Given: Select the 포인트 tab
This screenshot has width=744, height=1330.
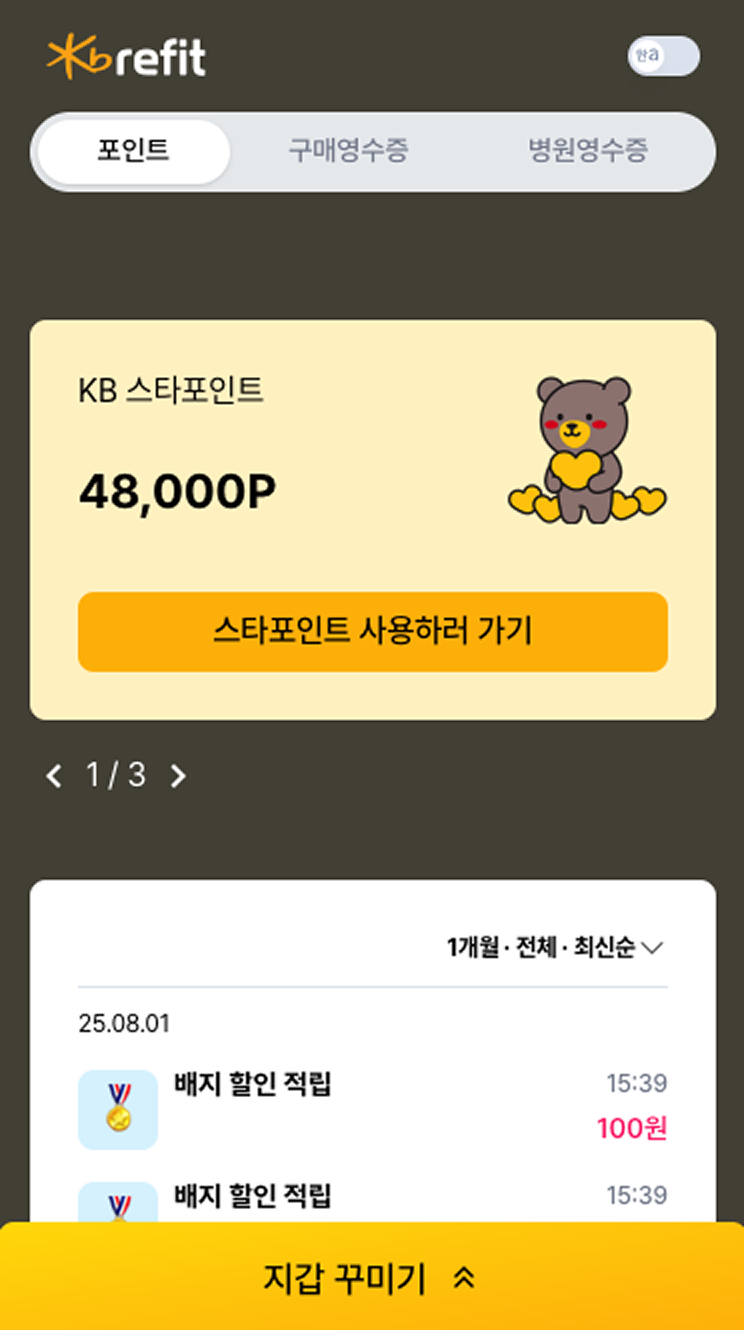Looking at the screenshot, I should [x=131, y=151].
